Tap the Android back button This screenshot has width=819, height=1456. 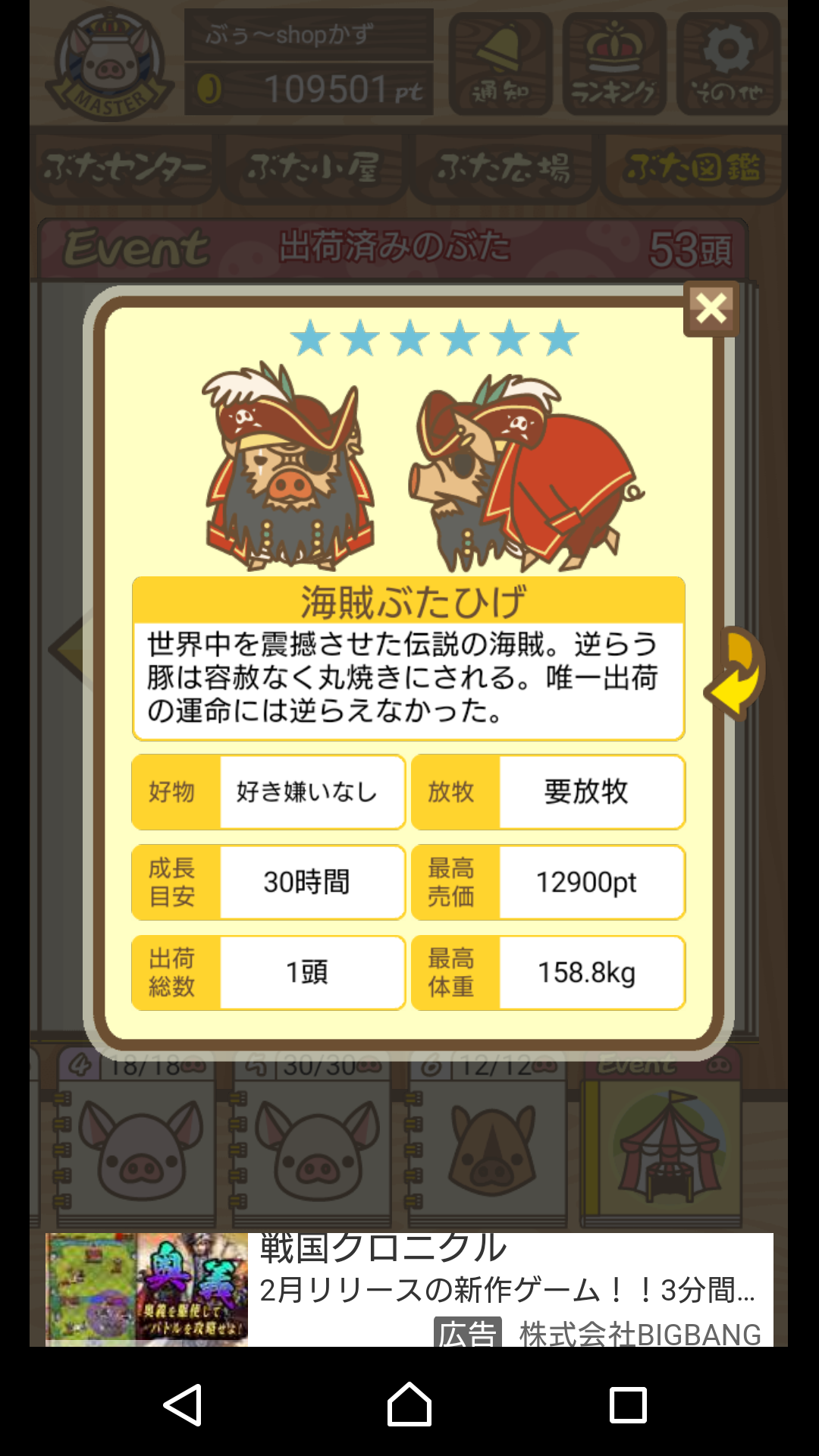click(184, 1405)
